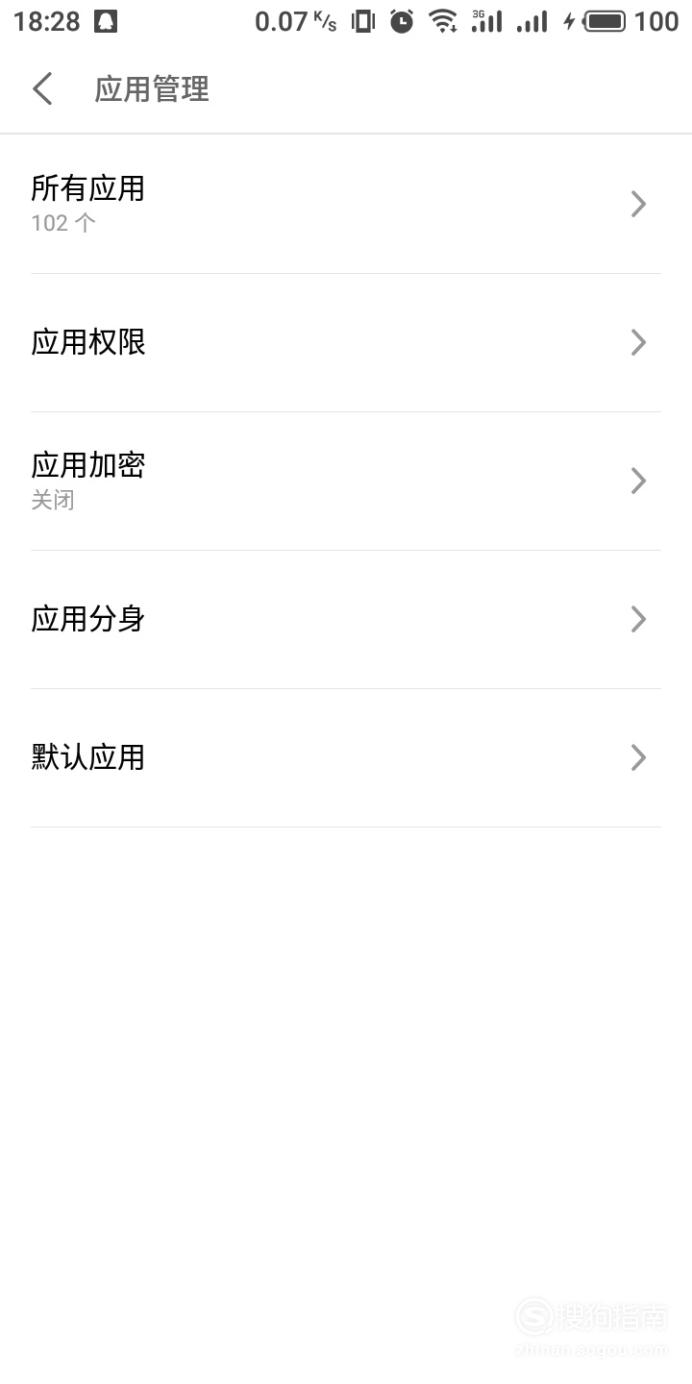Screen dimensions: 692x1384
Task: Open 应用加密 option
Action: pos(346,481)
